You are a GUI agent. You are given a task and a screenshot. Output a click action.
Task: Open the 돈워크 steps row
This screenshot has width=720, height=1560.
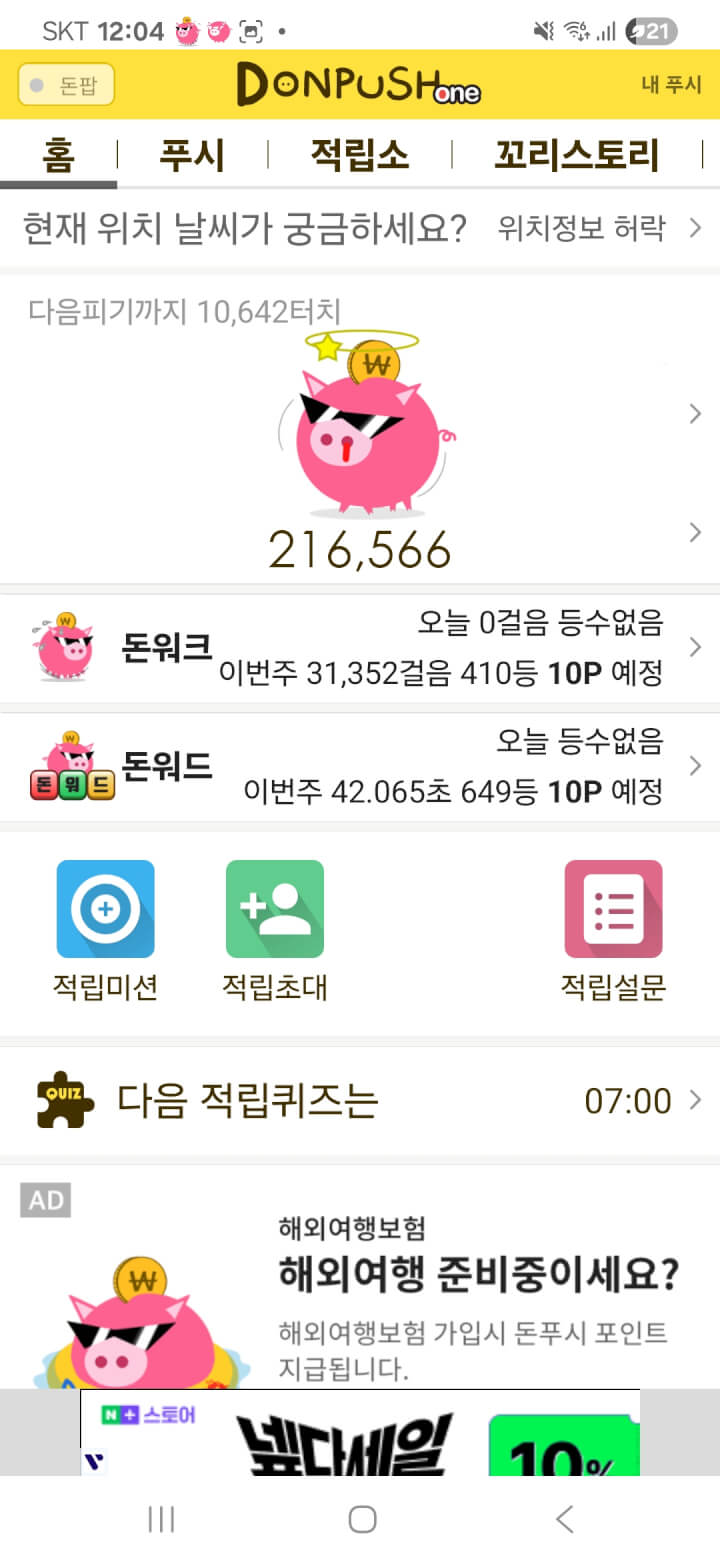tap(360, 648)
